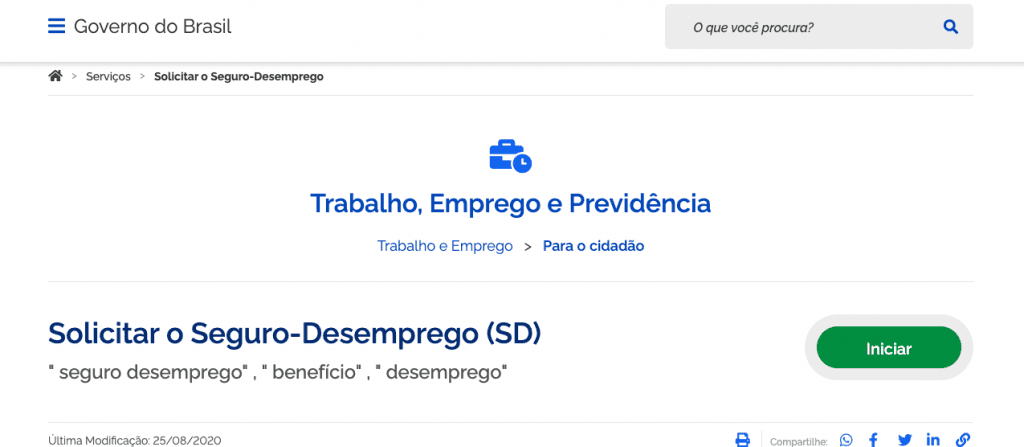Tap the green Iniciar button

click(888, 348)
